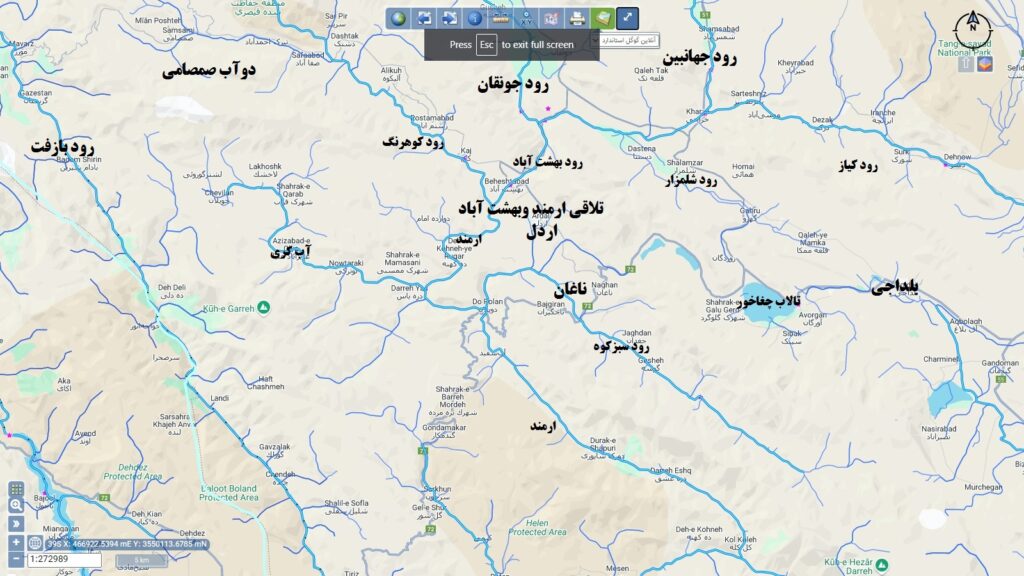Viewport: 1024px width, 576px height.
Task: Zoom out with the minus button
Action: (17, 558)
